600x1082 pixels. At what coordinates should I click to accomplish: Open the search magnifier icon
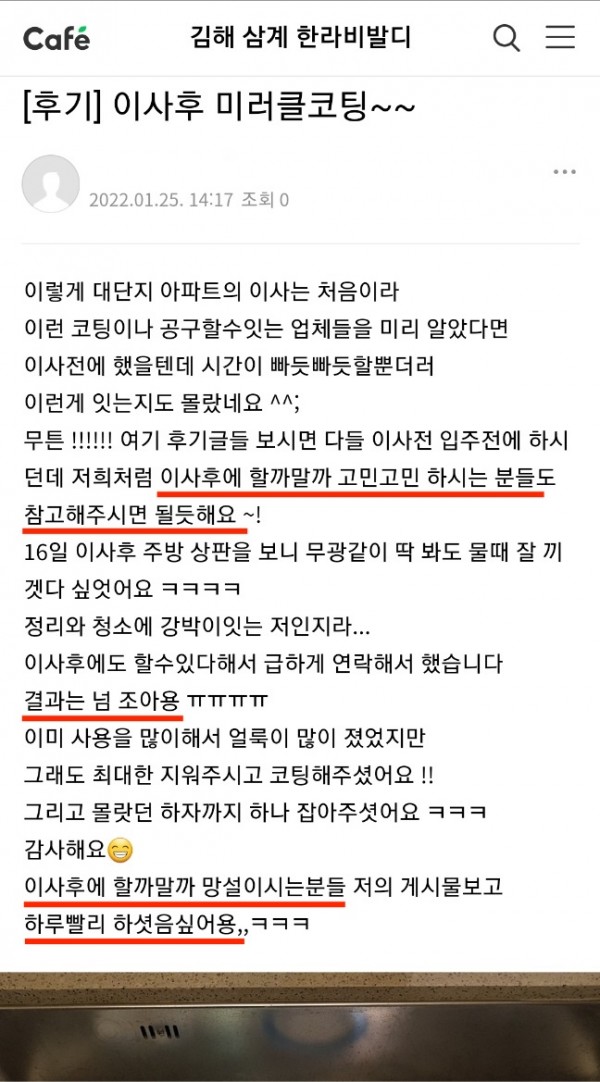click(507, 39)
